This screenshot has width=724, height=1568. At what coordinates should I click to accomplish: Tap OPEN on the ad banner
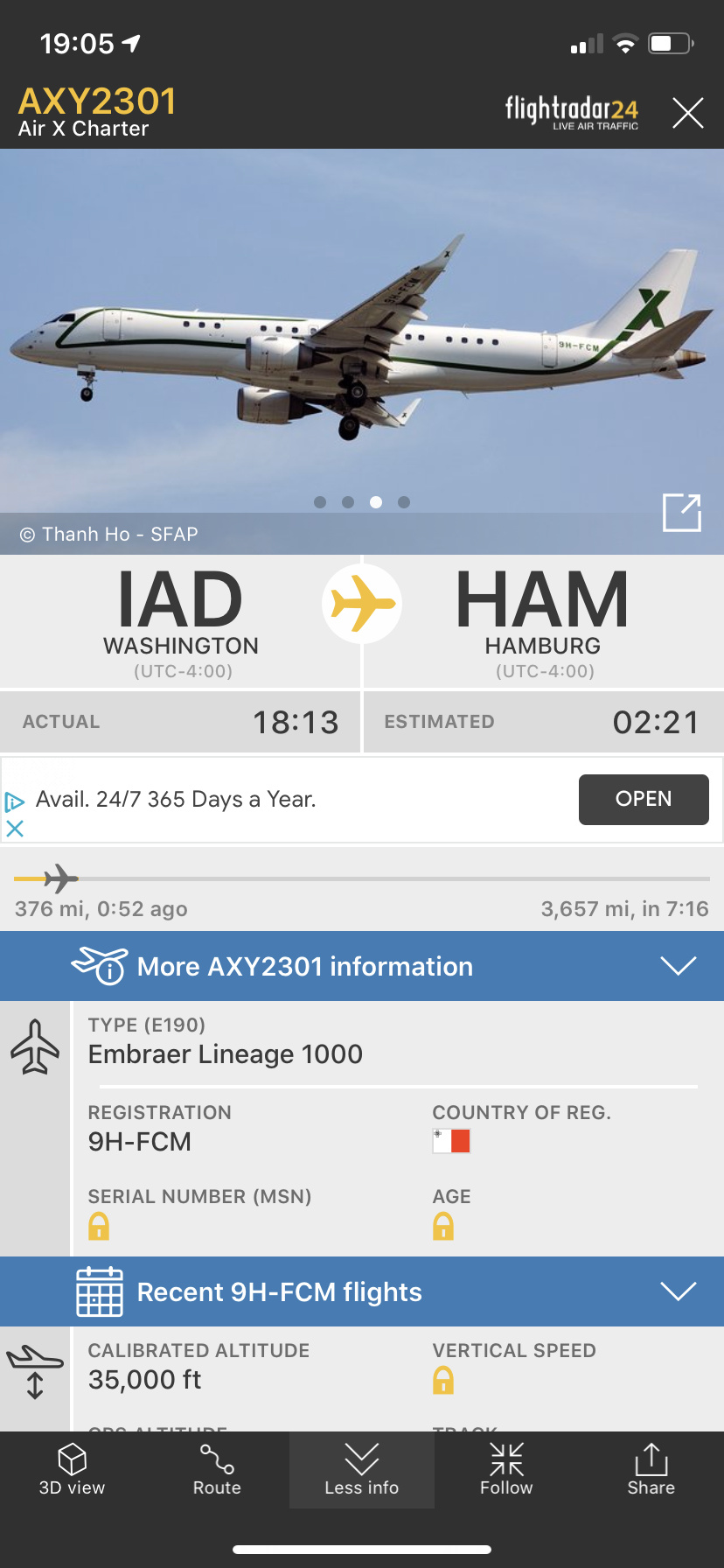click(x=643, y=799)
